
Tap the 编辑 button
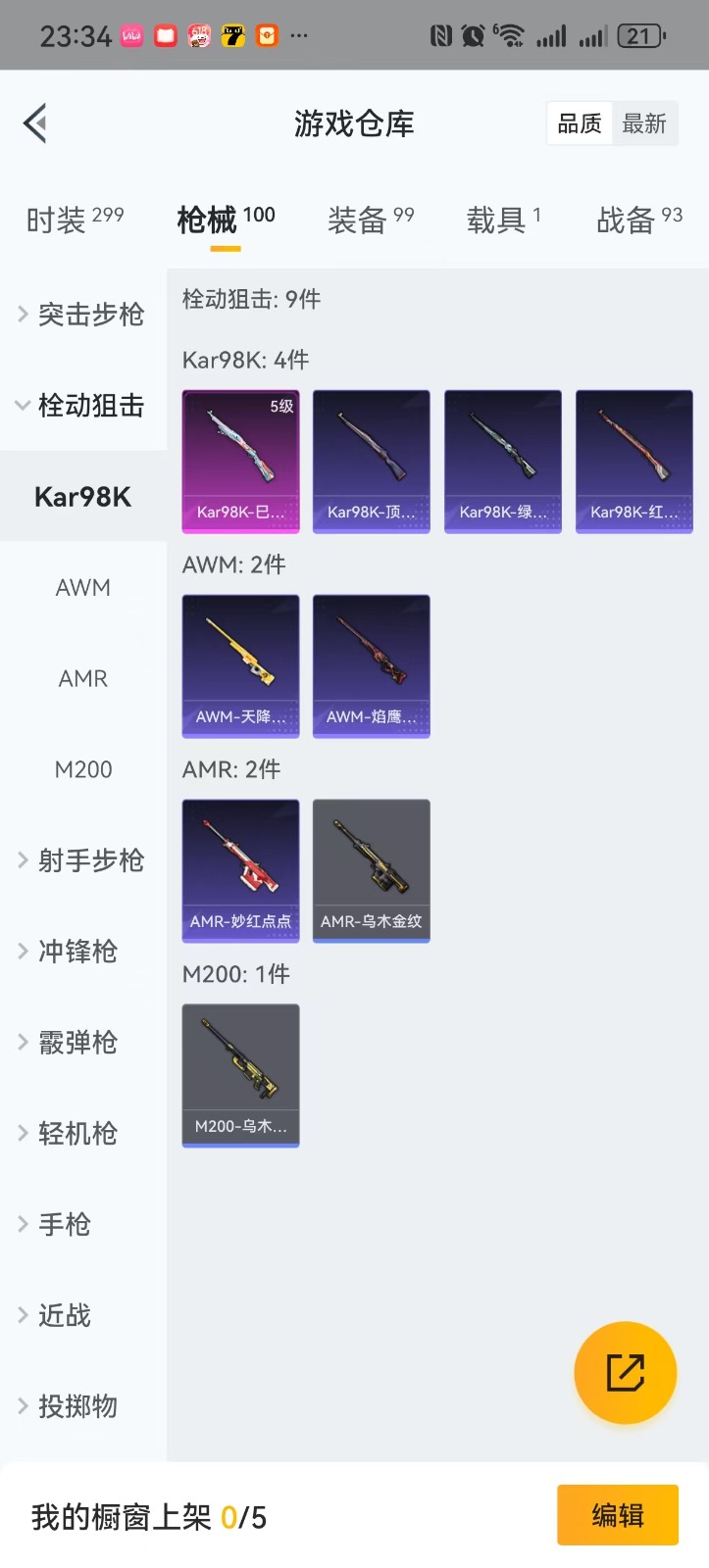(617, 1515)
